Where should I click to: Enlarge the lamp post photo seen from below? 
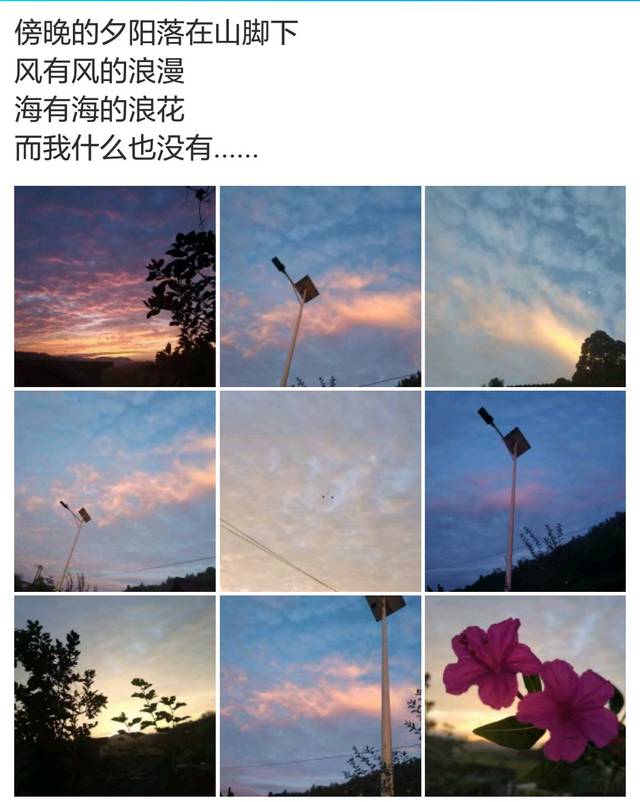[320, 696]
